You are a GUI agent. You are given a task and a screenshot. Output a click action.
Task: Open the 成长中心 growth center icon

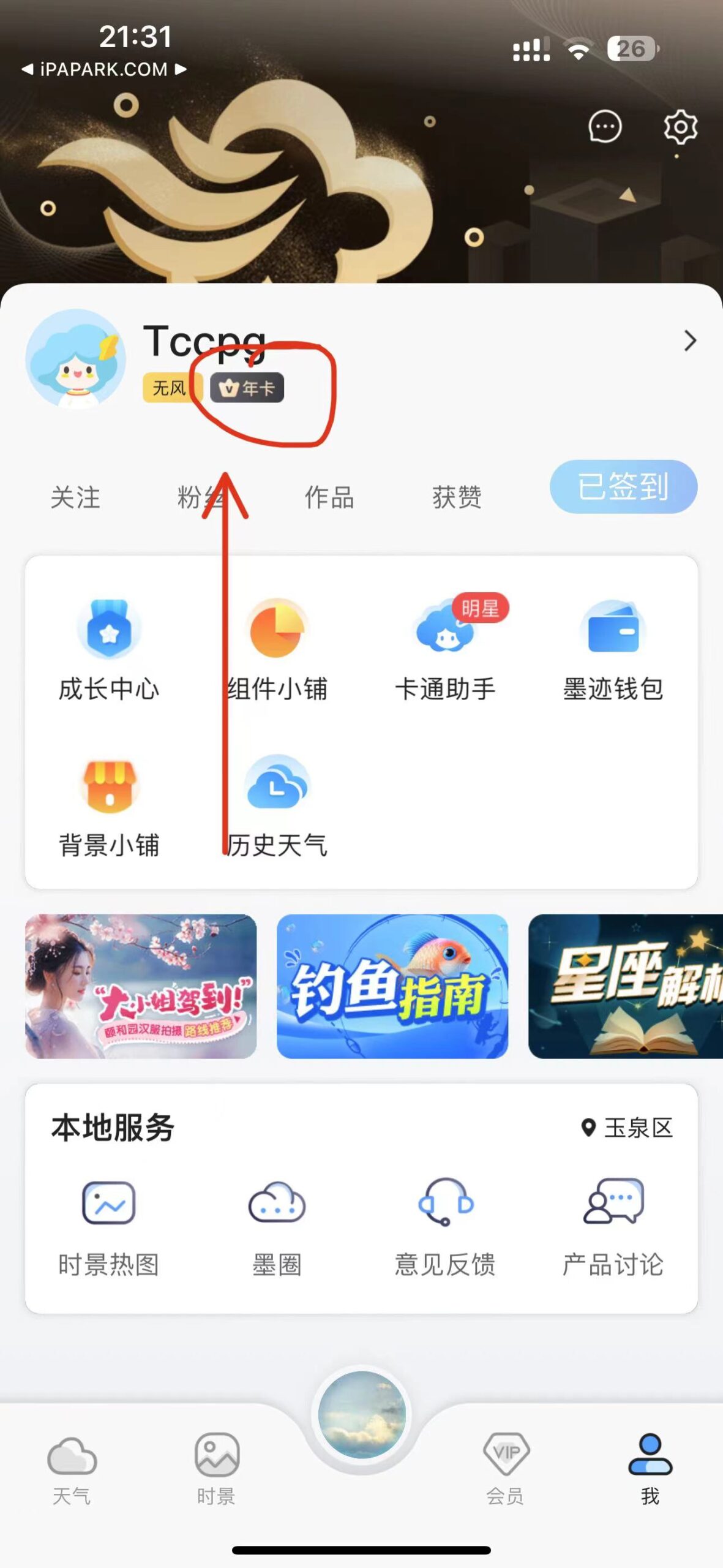click(110, 649)
